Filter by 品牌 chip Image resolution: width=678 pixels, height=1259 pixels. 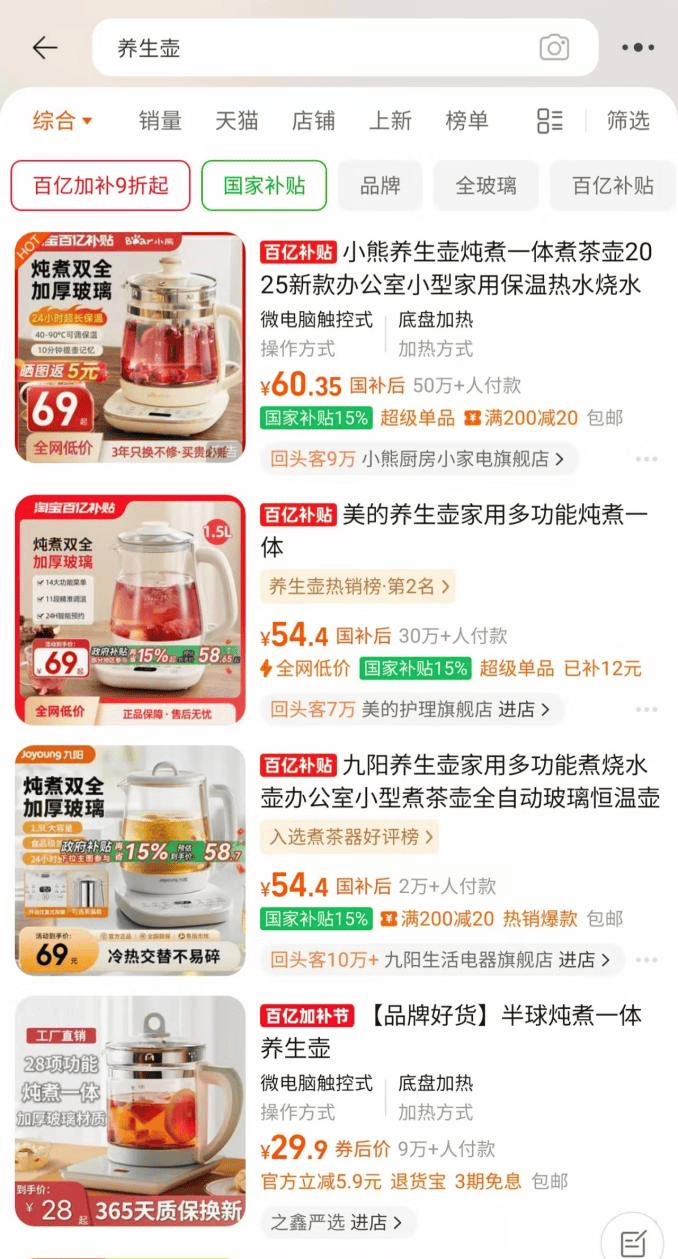[x=380, y=186]
